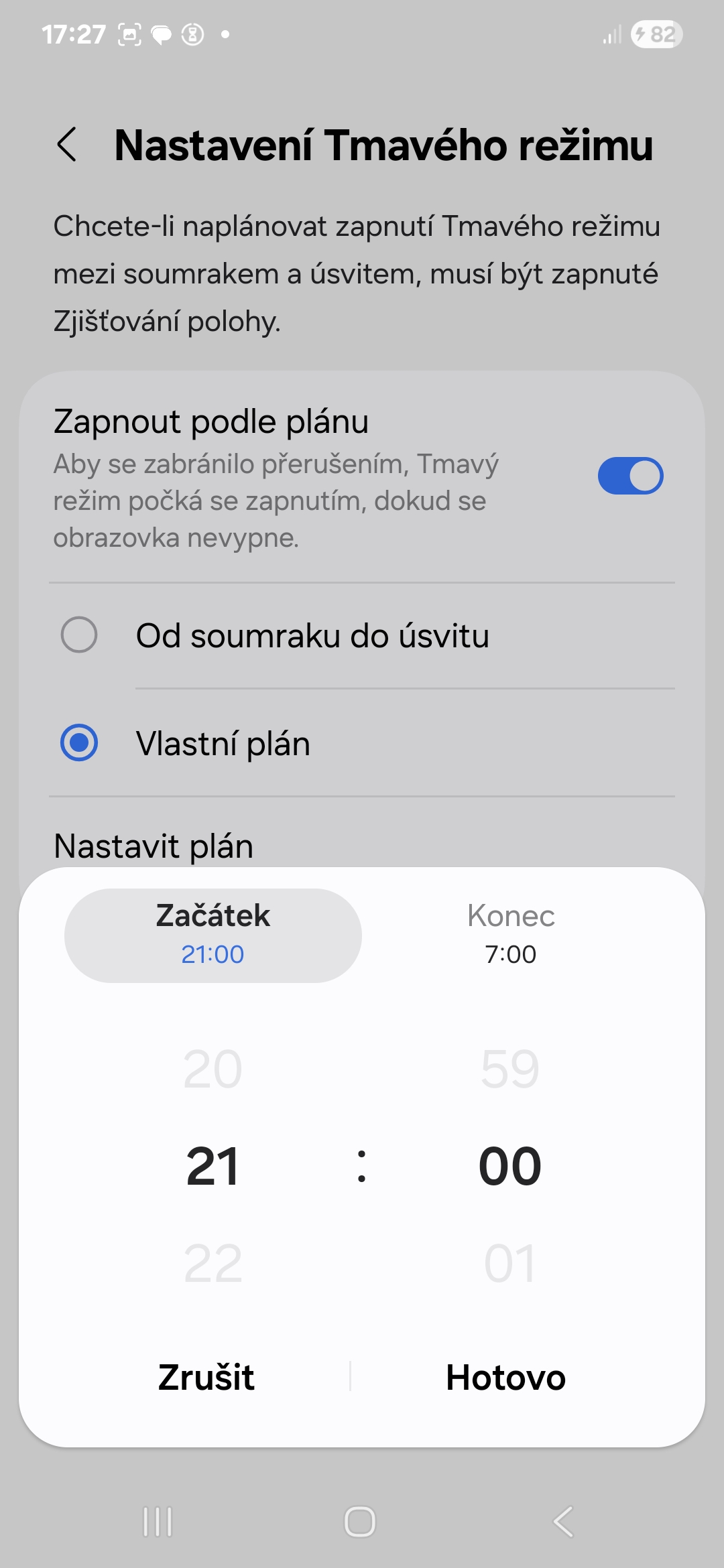Select Od soumraku do úsvitu option

[x=79, y=635]
